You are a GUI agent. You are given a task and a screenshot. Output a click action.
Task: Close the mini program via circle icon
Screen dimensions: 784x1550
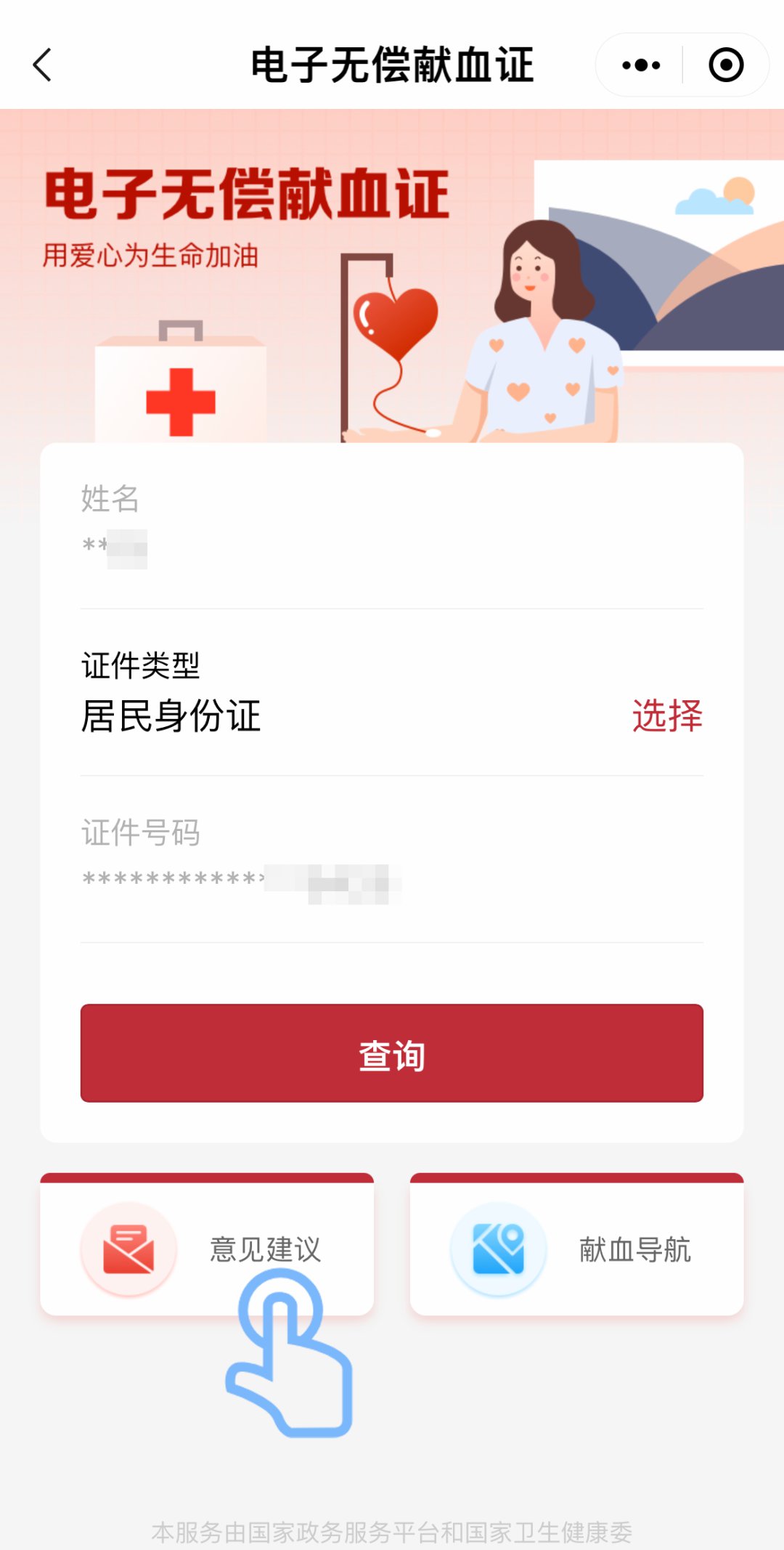click(x=725, y=65)
